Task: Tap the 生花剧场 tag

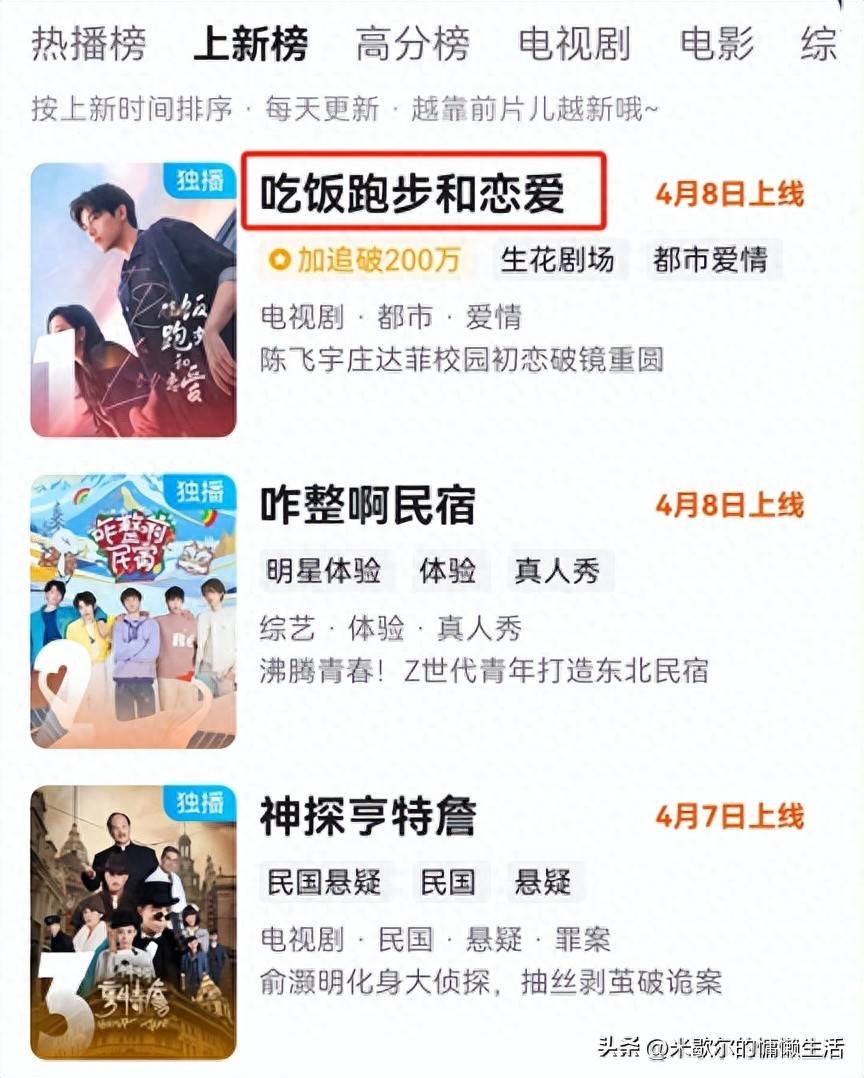Action: coord(557,260)
